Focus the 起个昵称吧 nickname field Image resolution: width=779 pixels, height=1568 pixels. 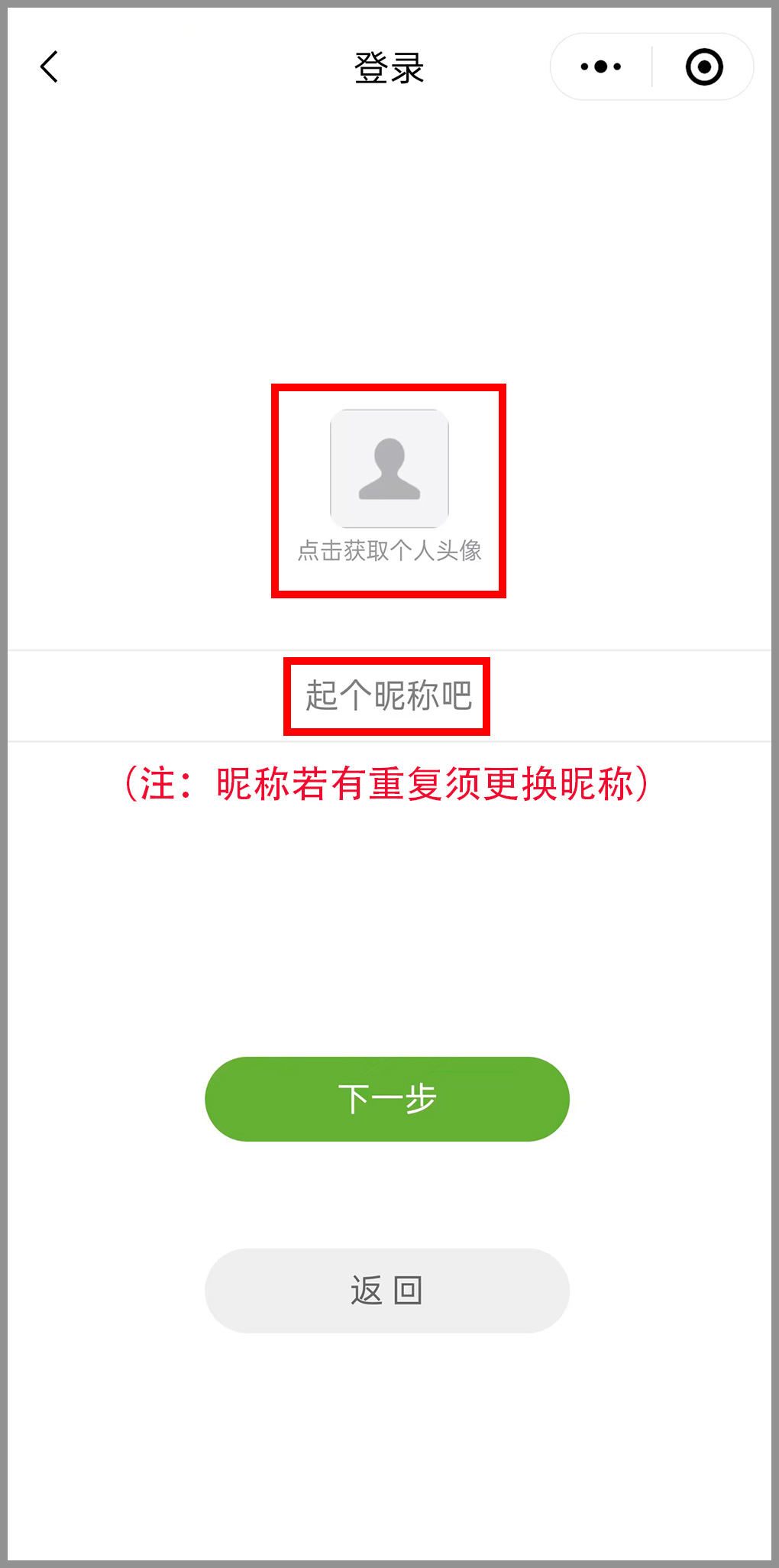point(388,696)
